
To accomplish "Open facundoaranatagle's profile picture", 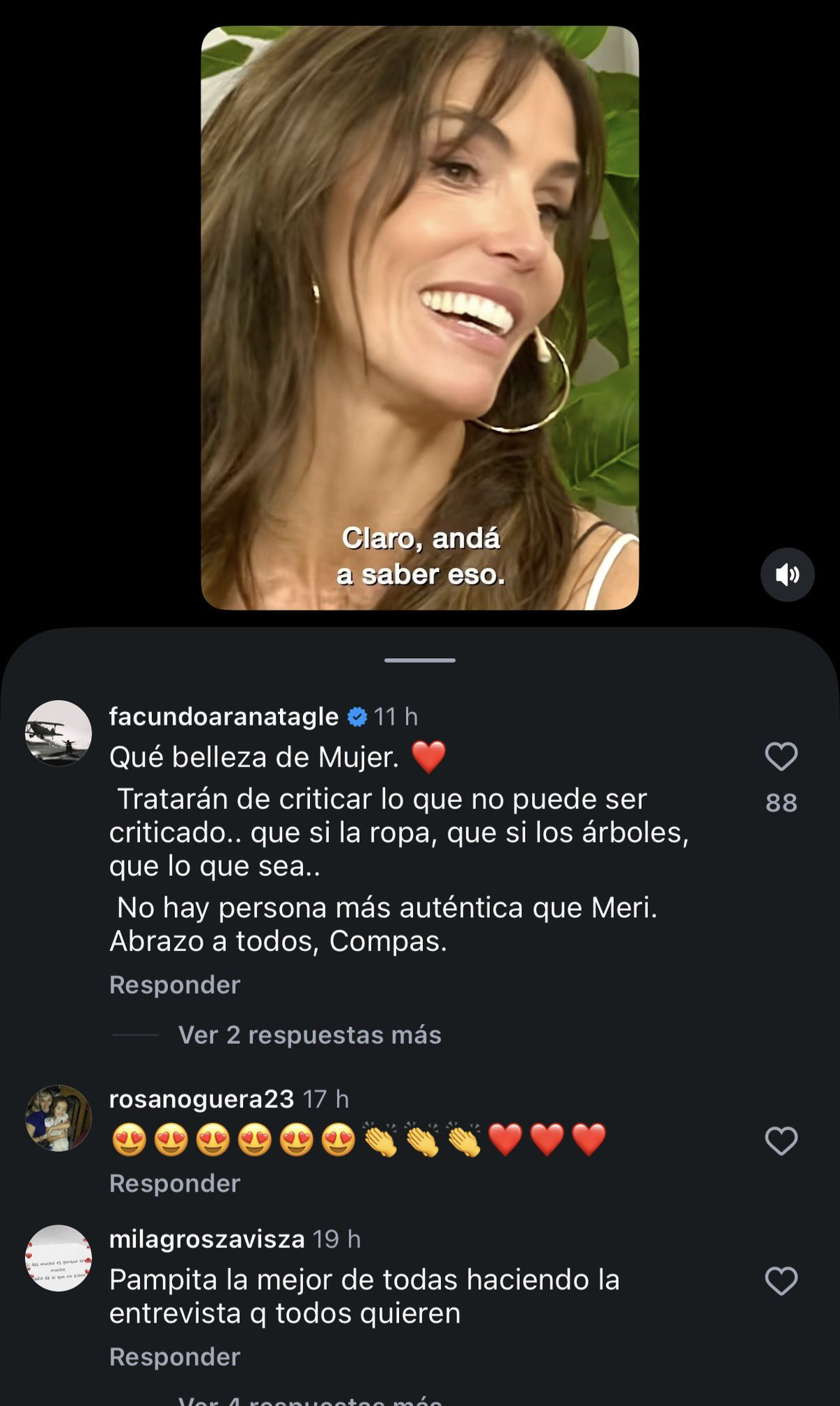I will tap(59, 733).
